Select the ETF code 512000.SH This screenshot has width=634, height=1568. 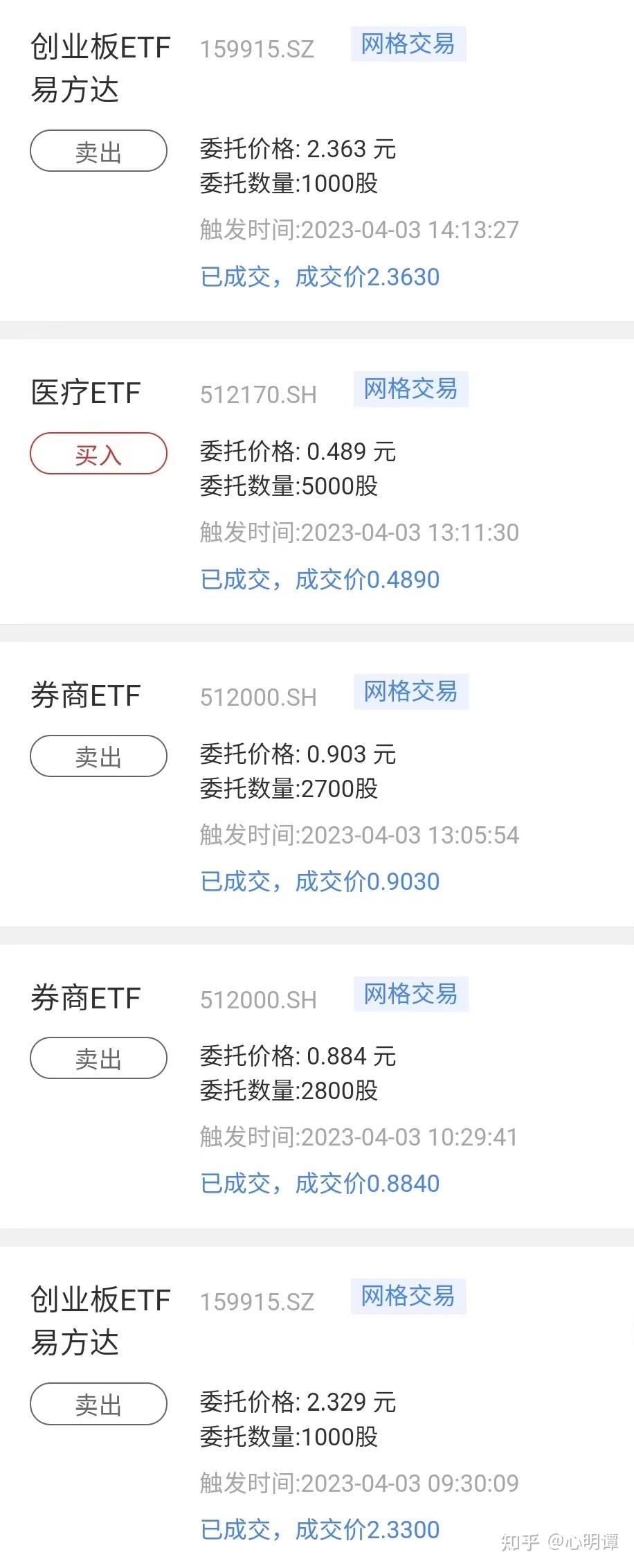click(257, 697)
